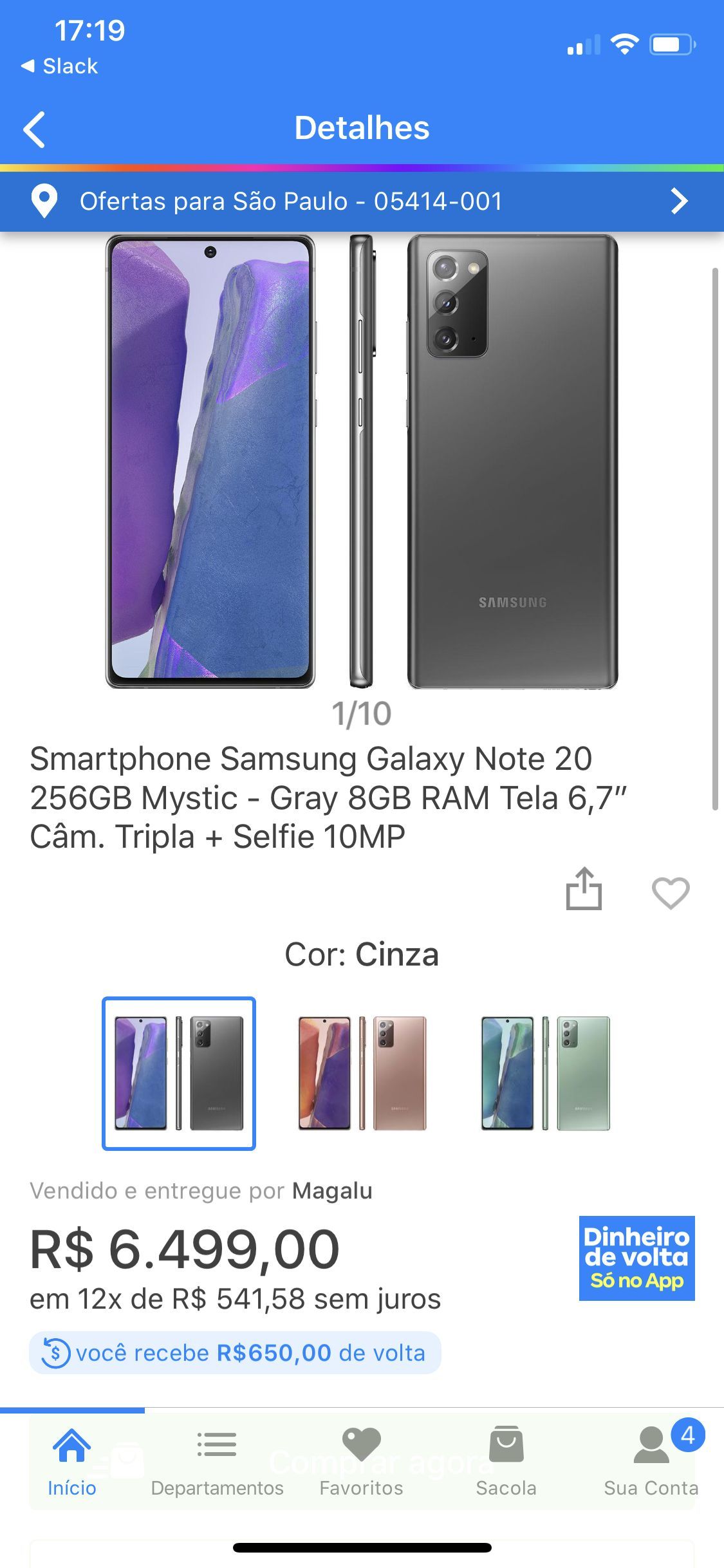Image resolution: width=724 pixels, height=1568 pixels.
Task: Open the Departamentos tab
Action: click(x=217, y=1462)
